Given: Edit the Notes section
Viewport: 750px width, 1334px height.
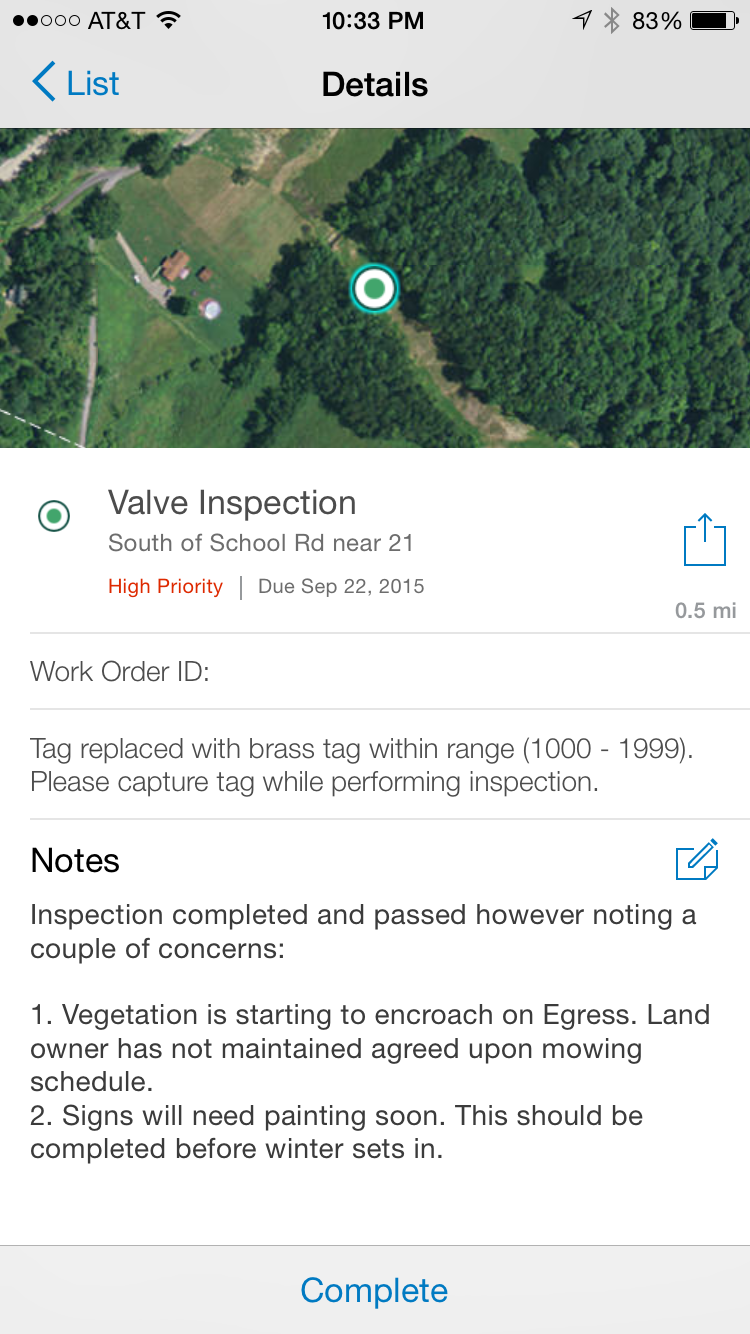Looking at the screenshot, I should [697, 860].
